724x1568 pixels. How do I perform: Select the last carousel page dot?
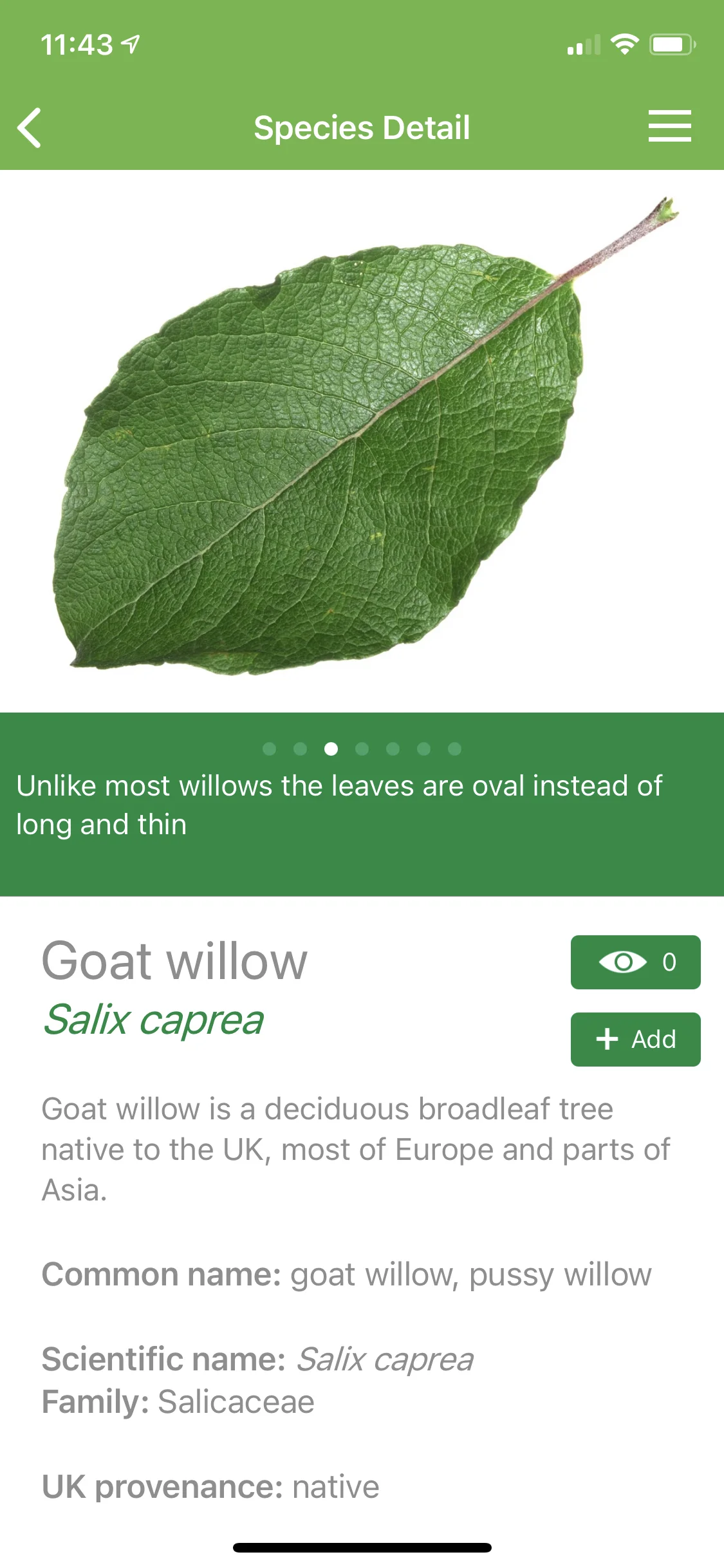click(454, 749)
